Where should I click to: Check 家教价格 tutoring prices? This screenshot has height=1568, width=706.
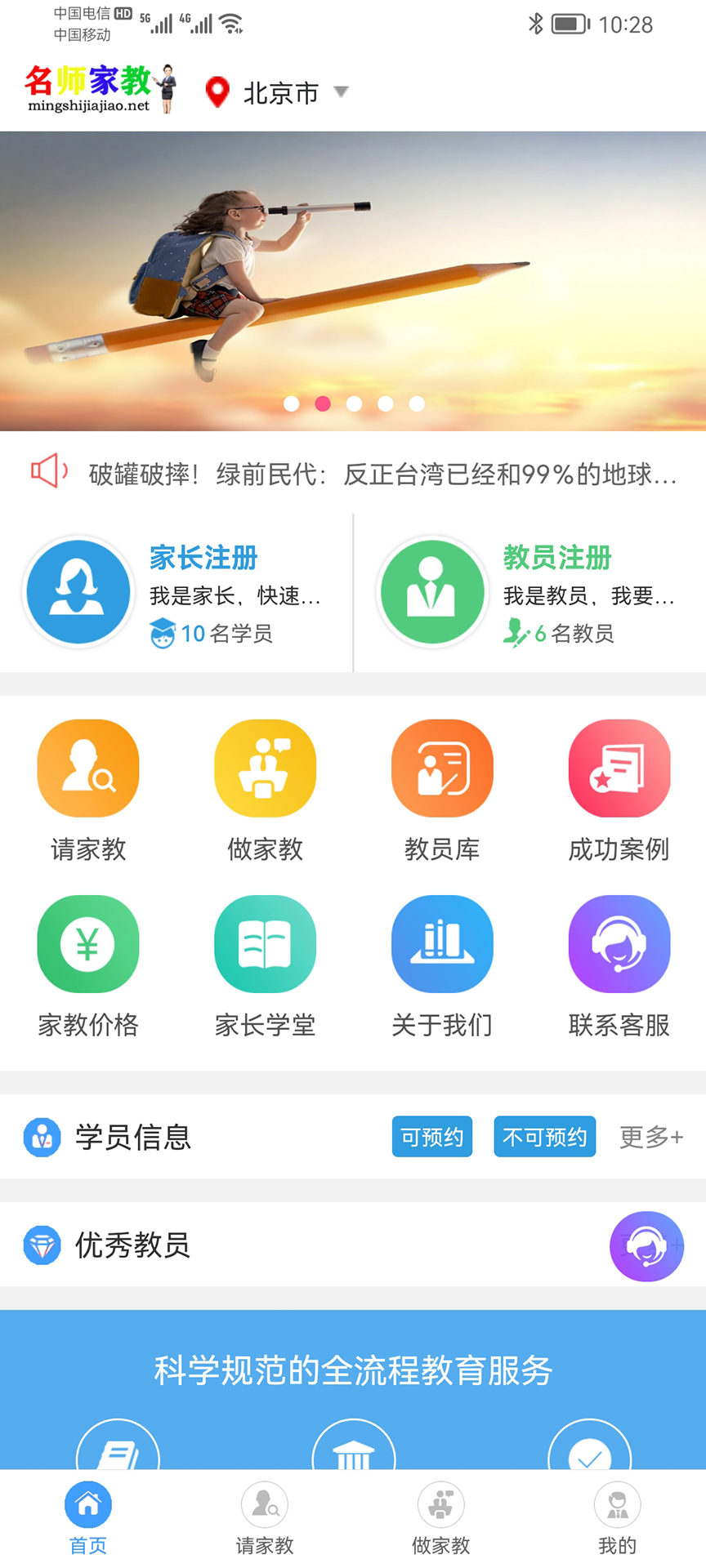(88, 945)
